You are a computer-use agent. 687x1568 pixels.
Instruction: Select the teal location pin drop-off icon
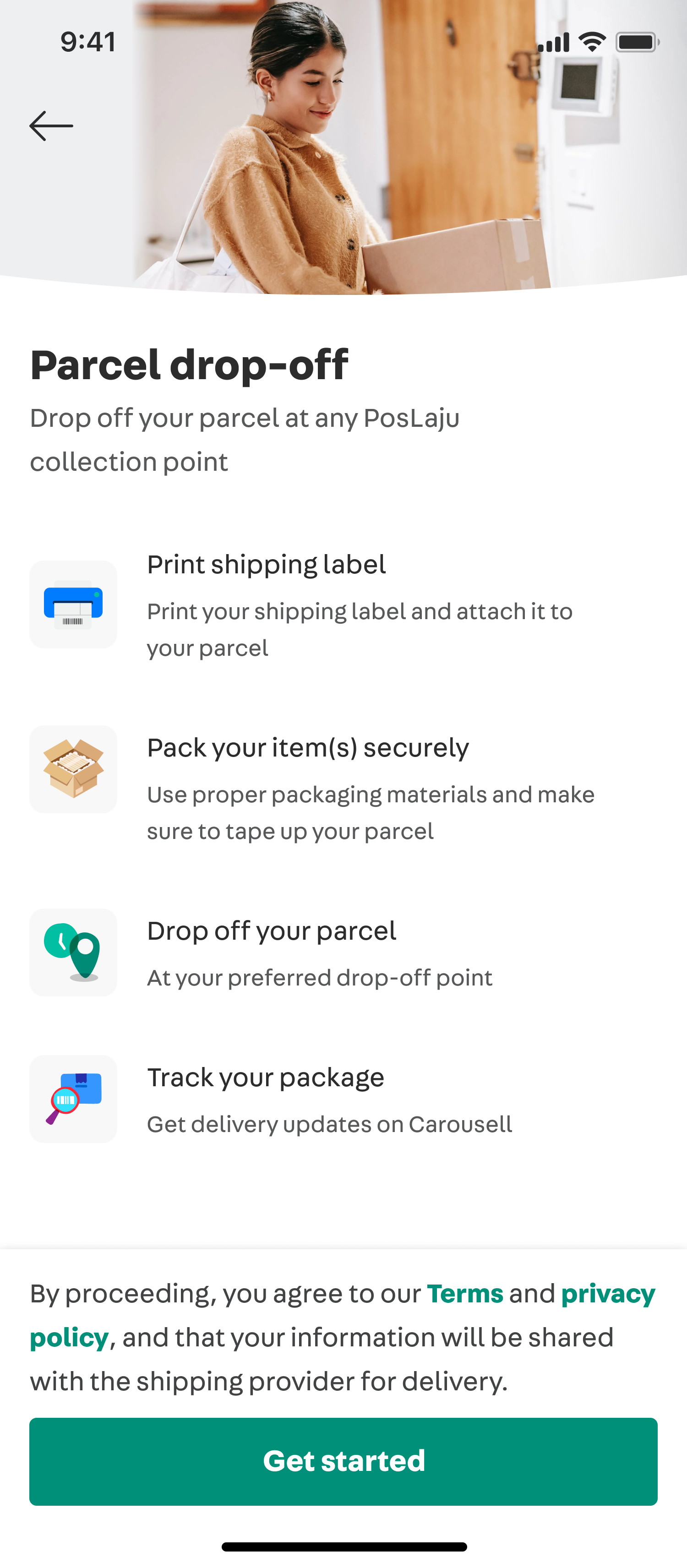click(x=72, y=953)
